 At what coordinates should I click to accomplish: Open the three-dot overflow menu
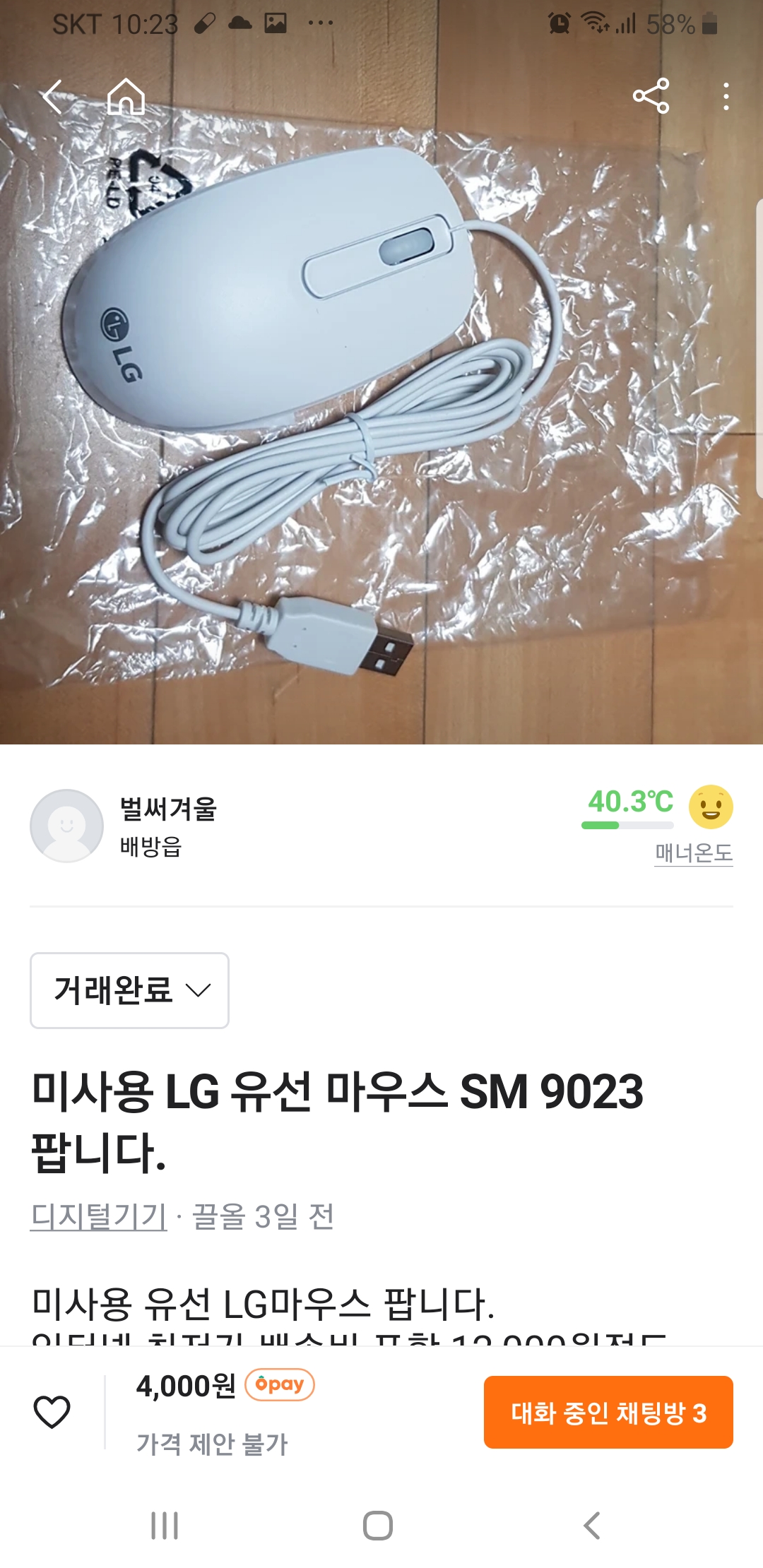pyautogui.click(x=726, y=97)
